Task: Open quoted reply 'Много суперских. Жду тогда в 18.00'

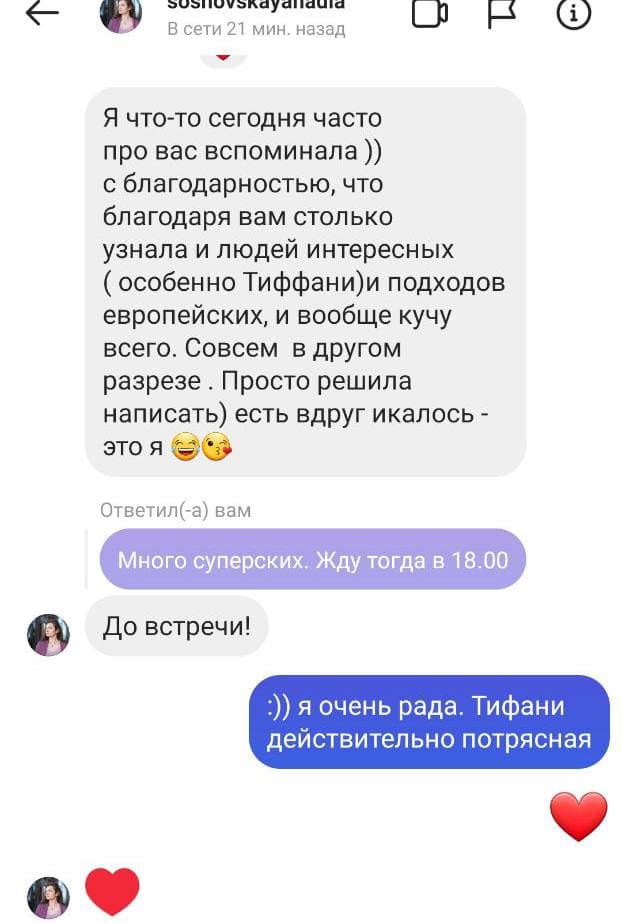Action: click(312, 560)
